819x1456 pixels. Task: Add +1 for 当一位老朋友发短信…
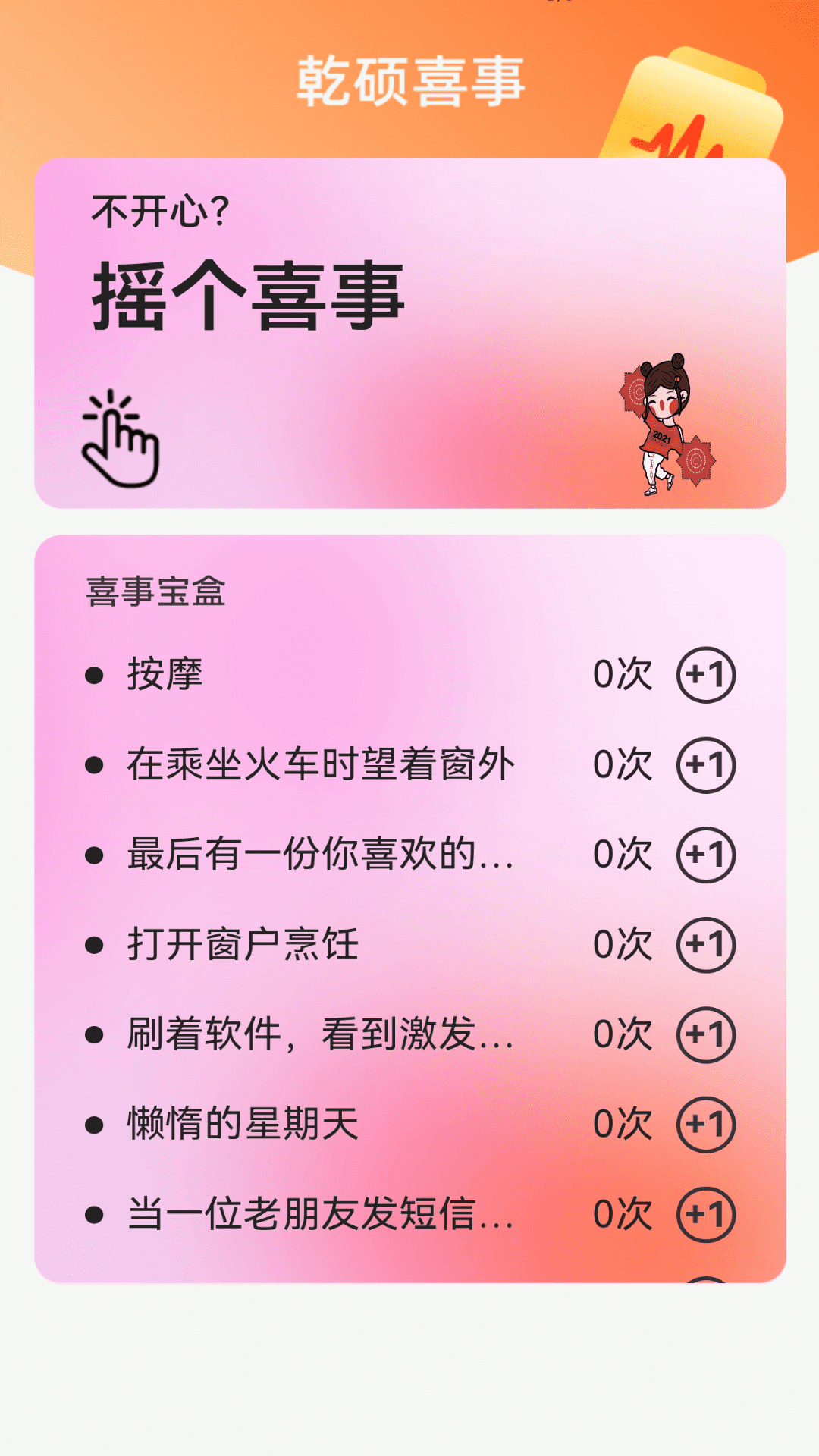706,1214
